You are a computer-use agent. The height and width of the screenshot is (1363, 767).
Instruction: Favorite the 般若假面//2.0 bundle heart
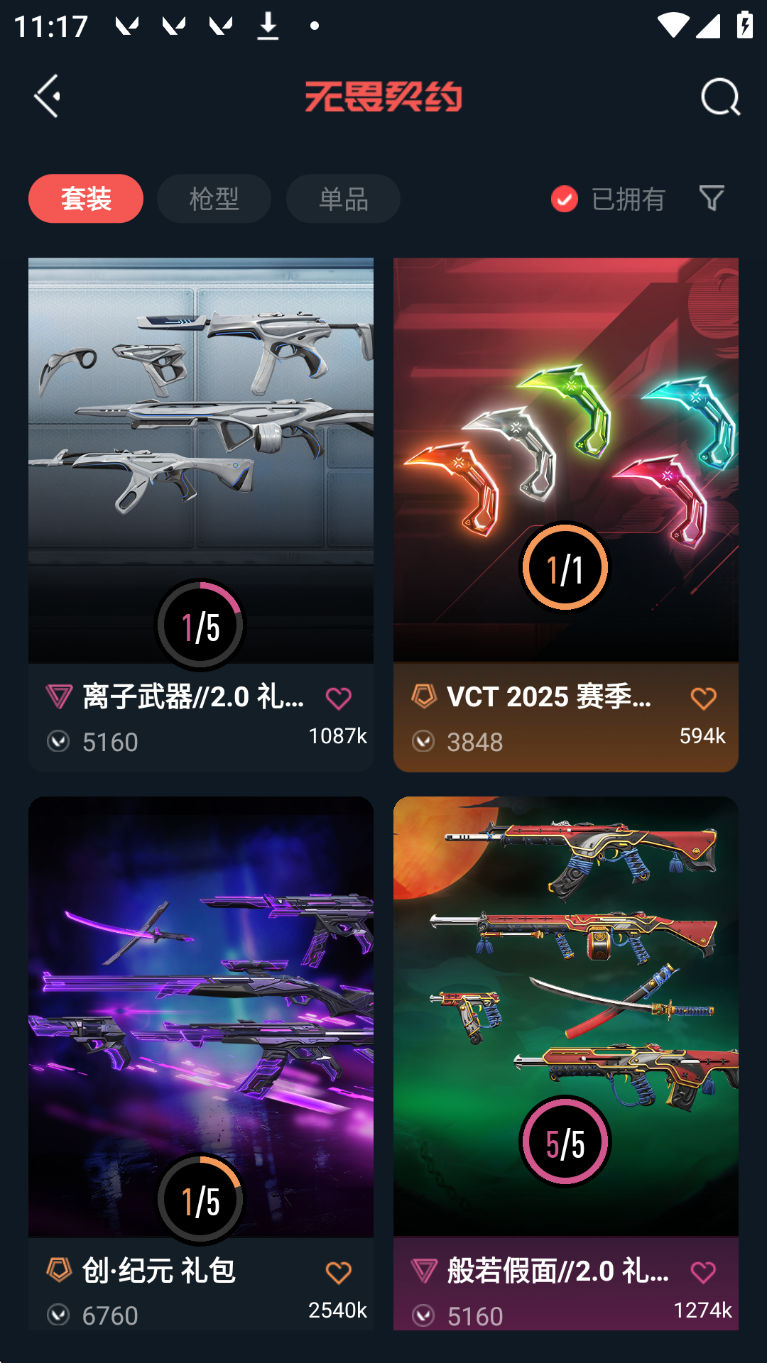(704, 1272)
